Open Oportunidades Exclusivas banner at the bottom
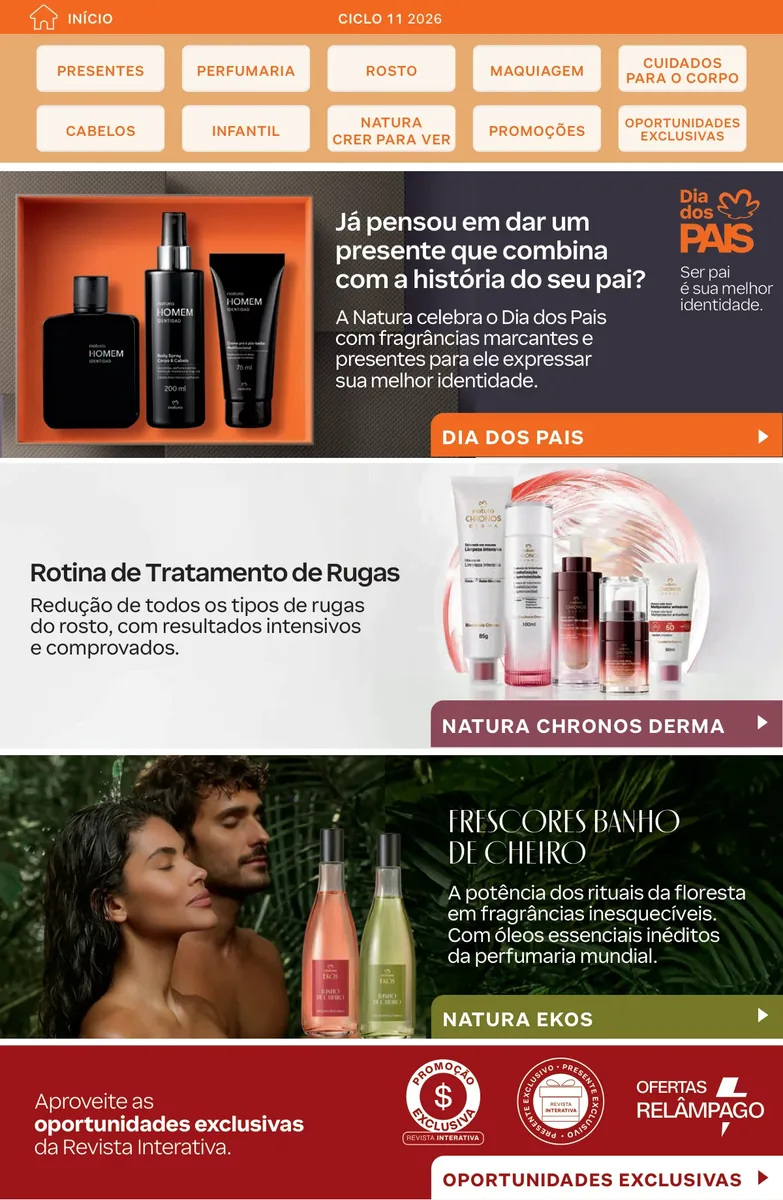This screenshot has height=1200, width=783. tap(606, 1178)
